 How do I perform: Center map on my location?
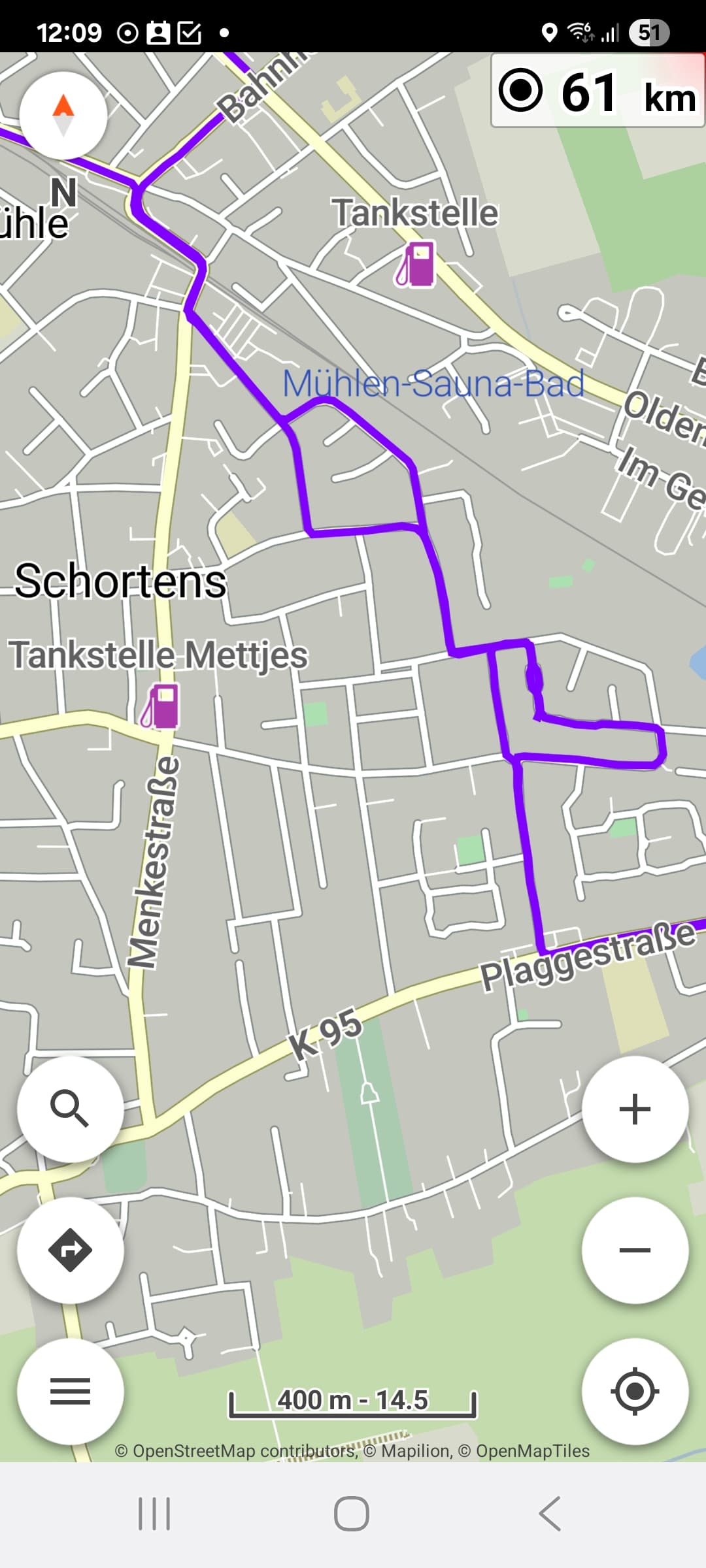point(635,1391)
